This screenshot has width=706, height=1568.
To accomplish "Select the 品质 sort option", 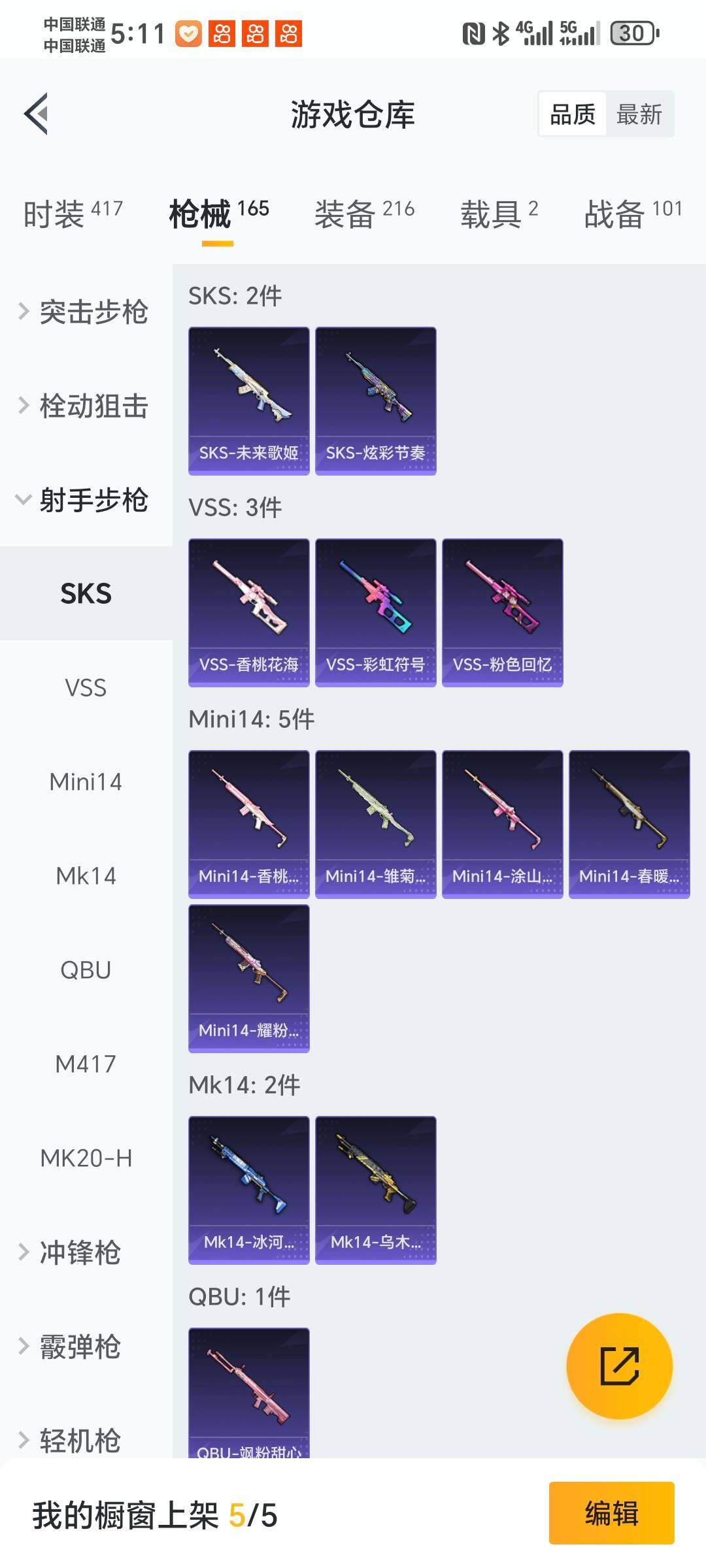I will pos(573,114).
